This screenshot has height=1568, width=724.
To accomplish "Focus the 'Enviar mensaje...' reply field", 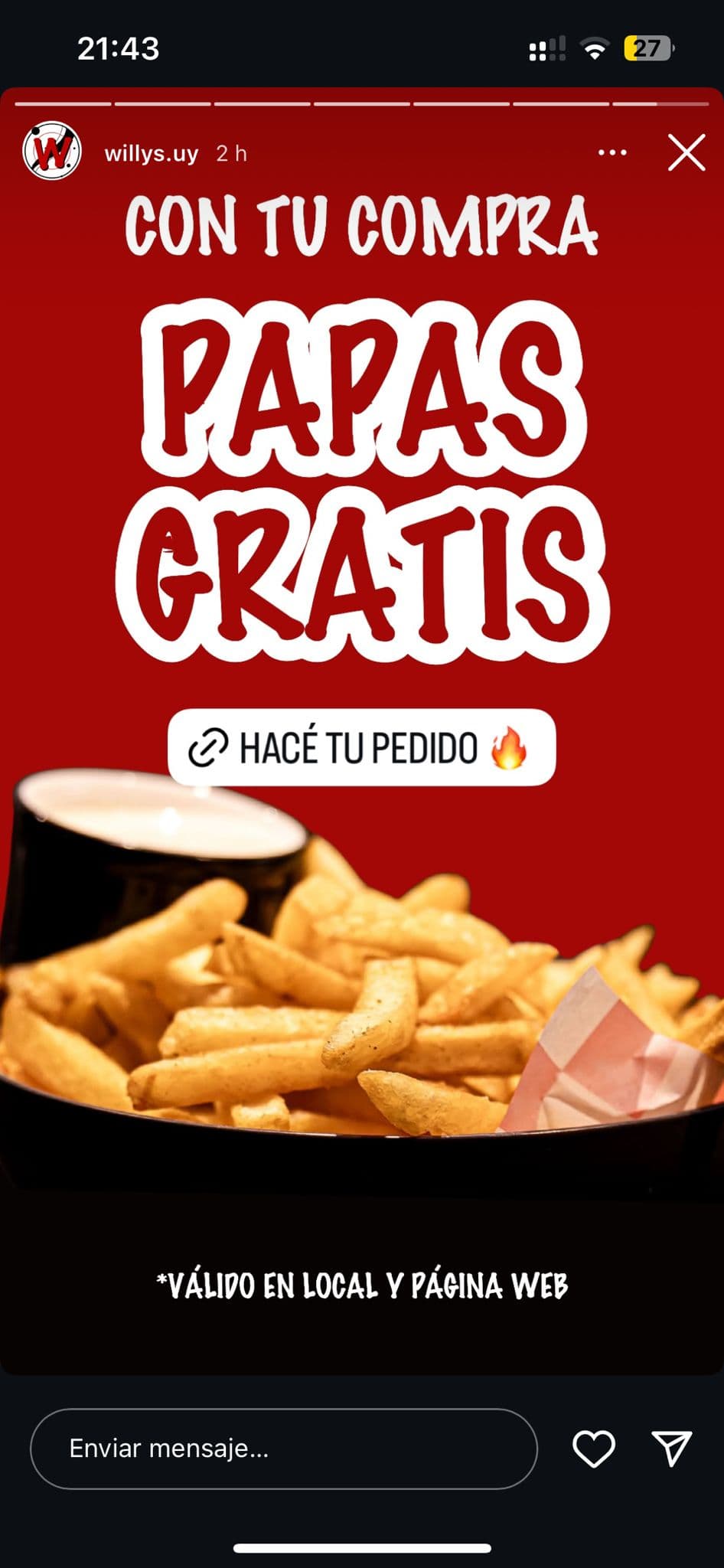I will (284, 1449).
